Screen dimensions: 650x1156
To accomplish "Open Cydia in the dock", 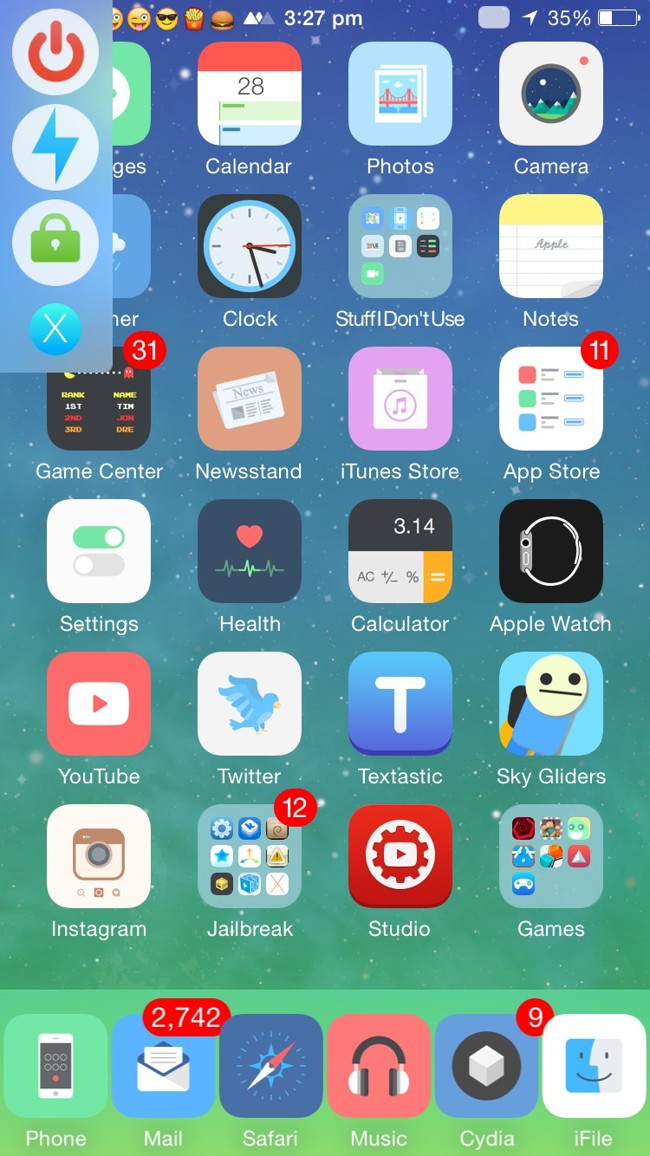I will point(486,1065).
